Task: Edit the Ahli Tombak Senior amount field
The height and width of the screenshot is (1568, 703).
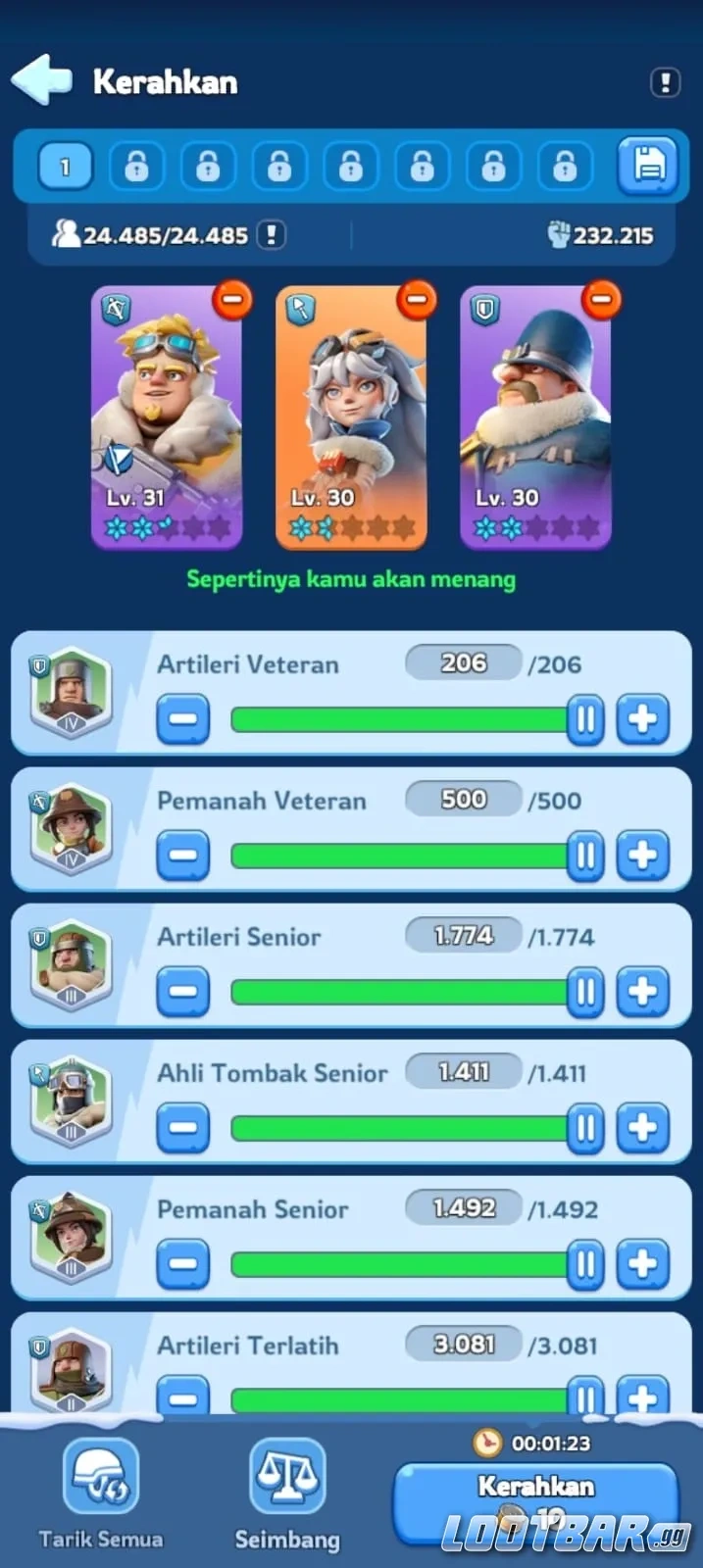Action: tap(464, 1072)
